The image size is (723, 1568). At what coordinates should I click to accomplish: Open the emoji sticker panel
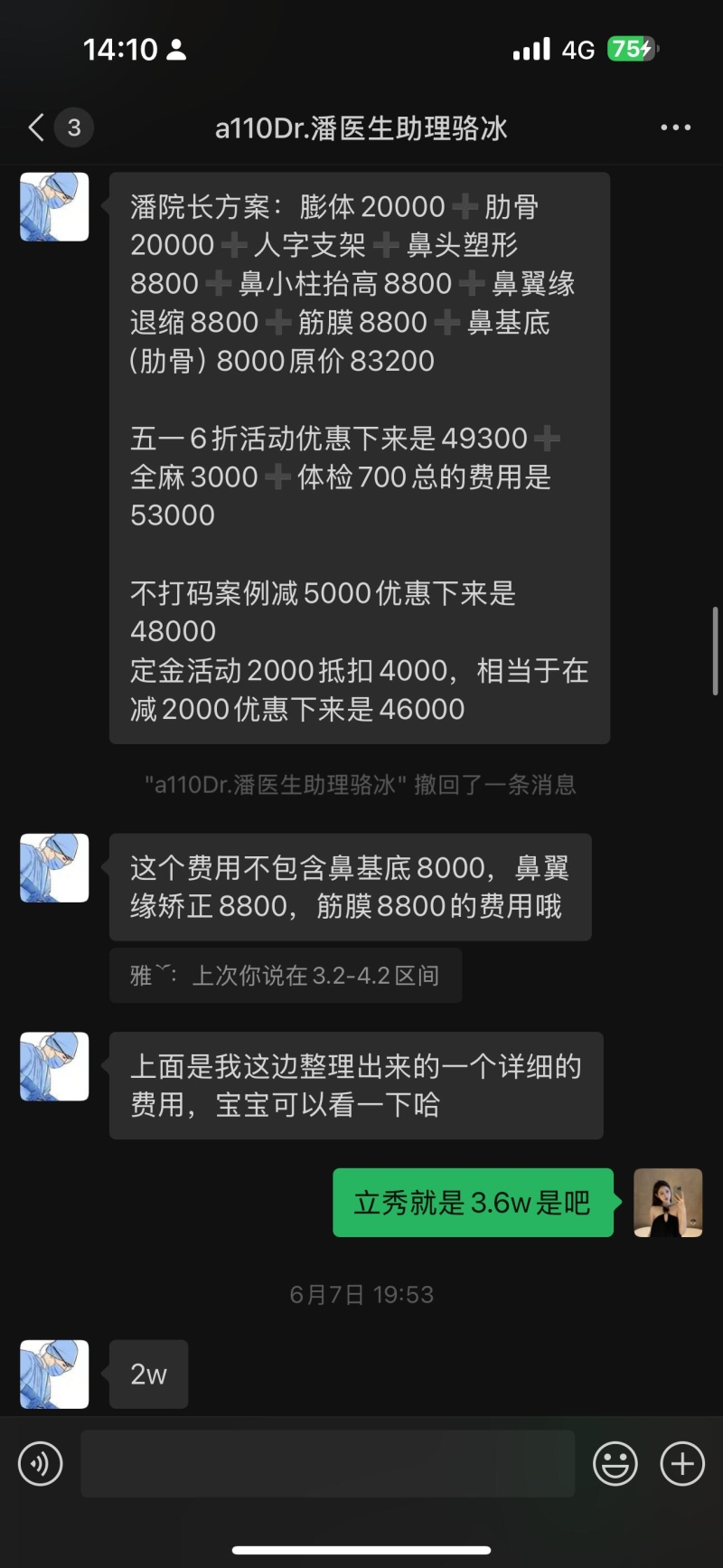[x=615, y=1463]
